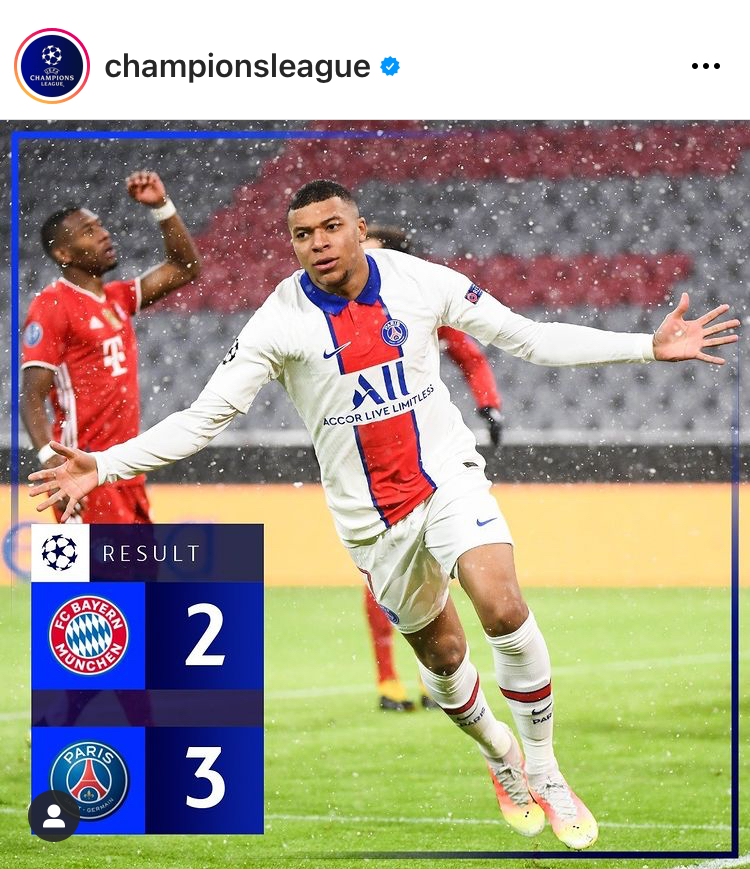This screenshot has width=750, height=869.
Task: Open the championsleague username link
Action: 237,66
